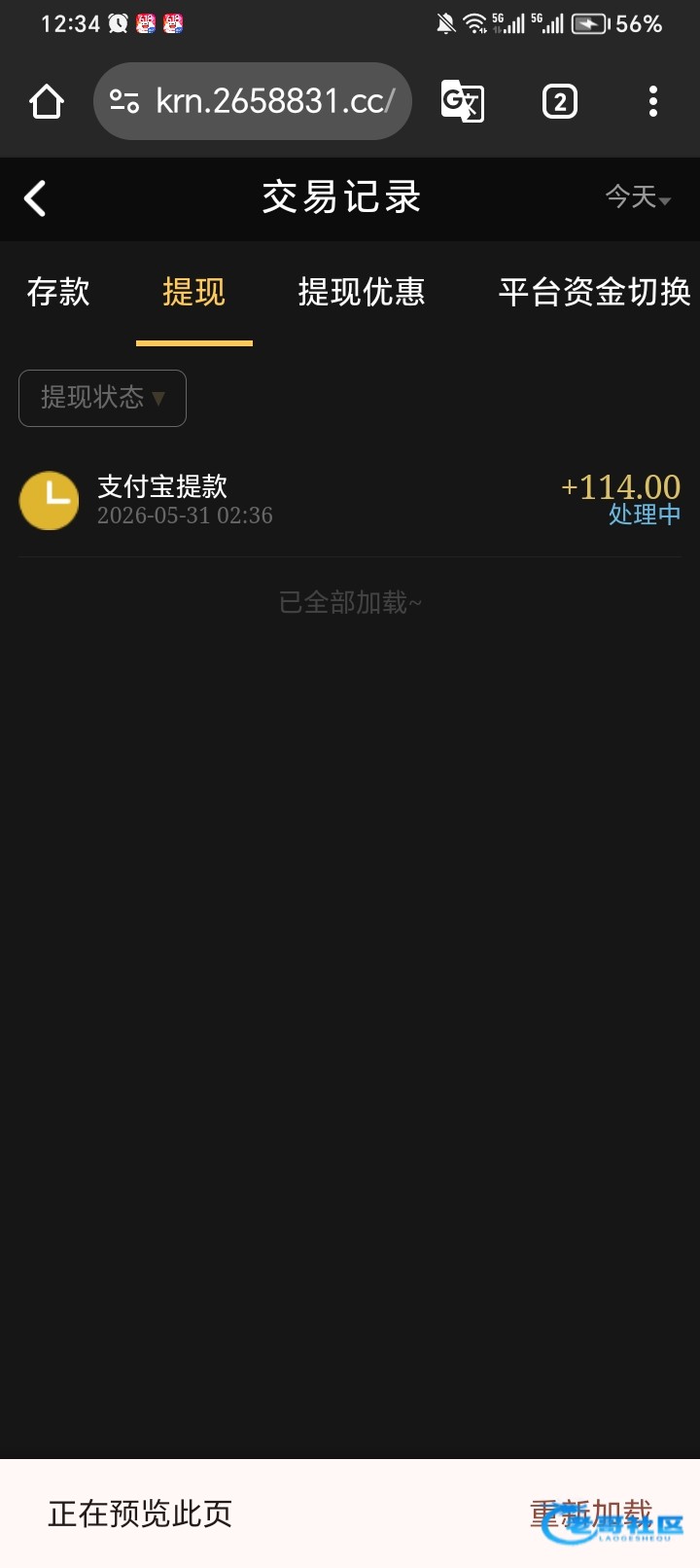Open the browser tab switcher
The image size is (700, 1568).
560,101
